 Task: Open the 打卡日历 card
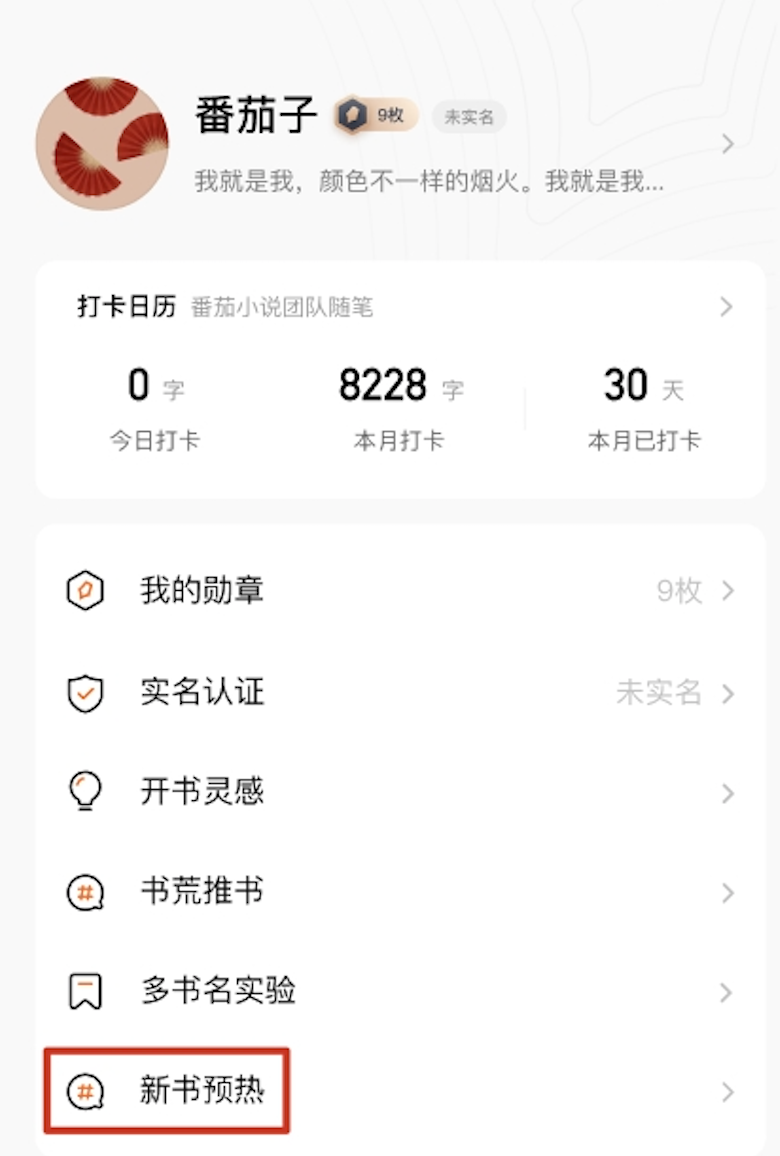point(400,307)
